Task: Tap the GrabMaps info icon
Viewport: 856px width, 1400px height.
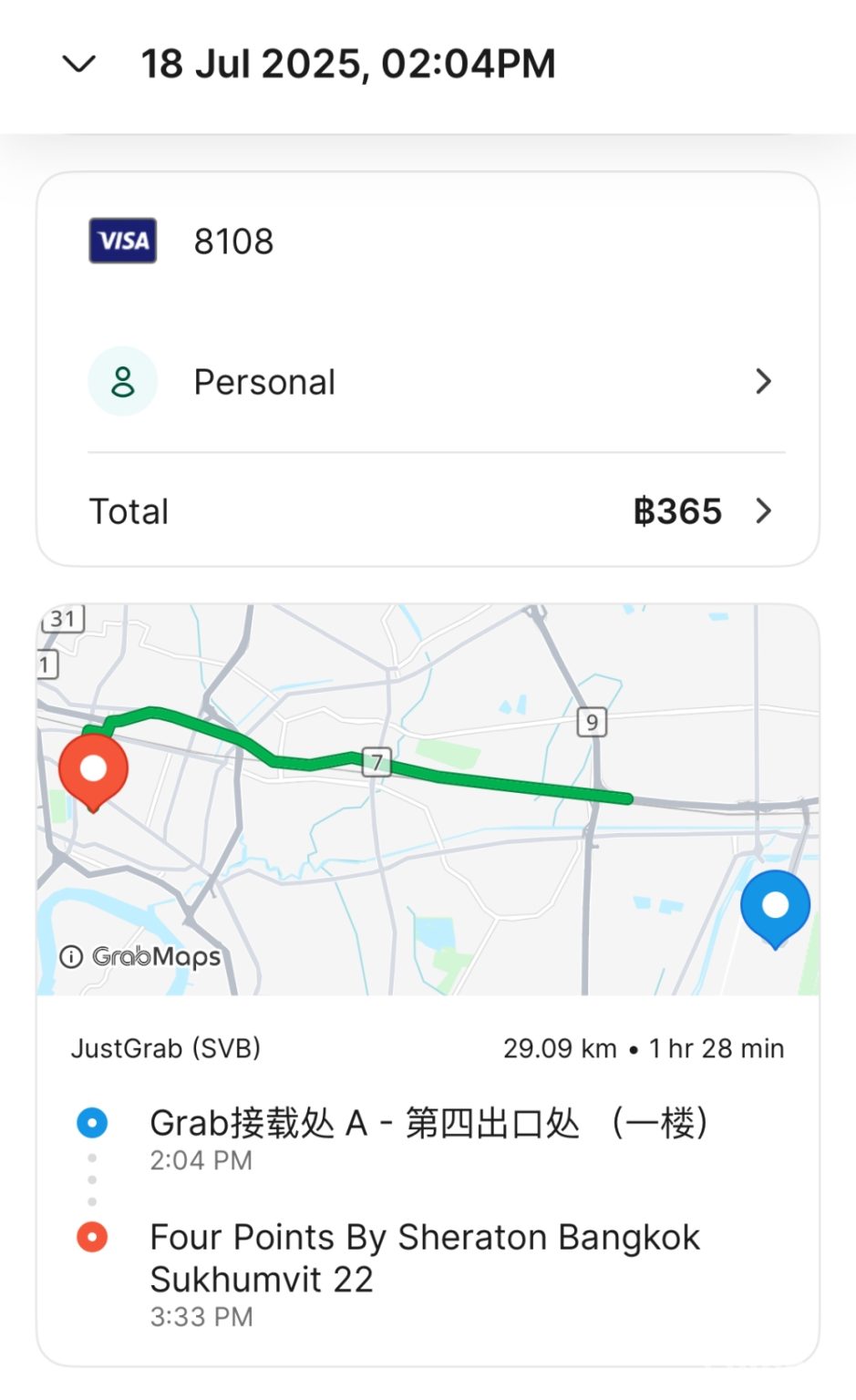Action: tap(71, 956)
